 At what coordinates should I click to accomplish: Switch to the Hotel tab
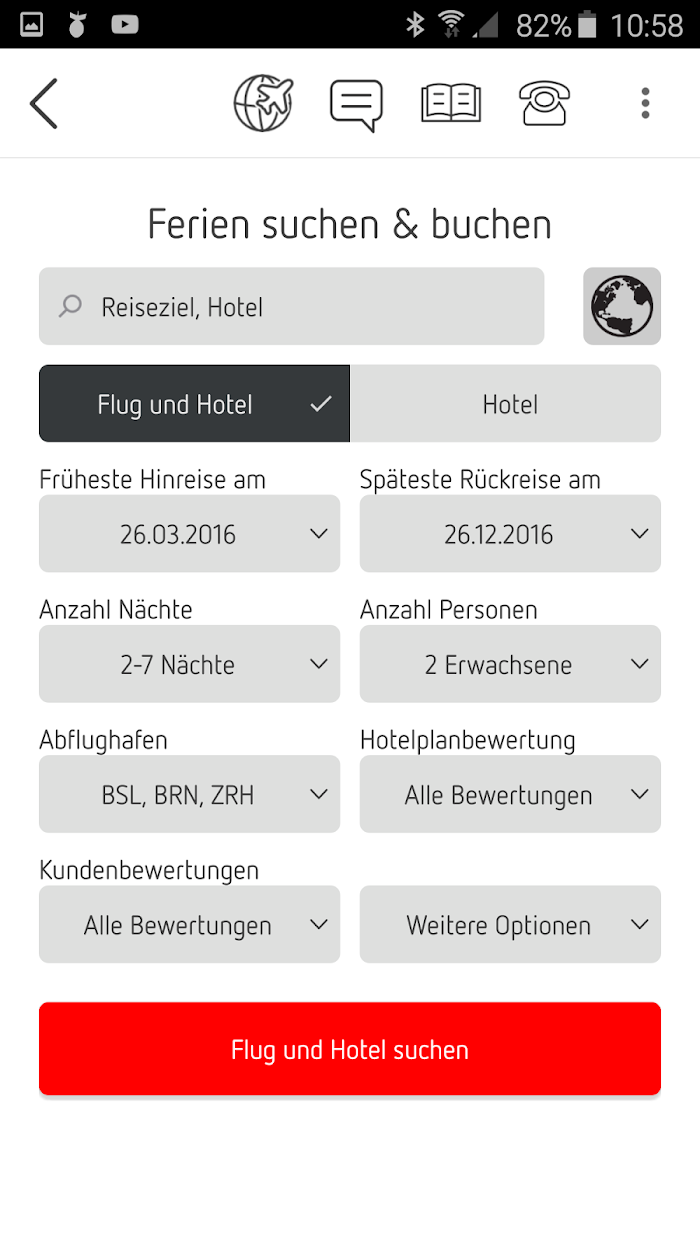coord(506,404)
